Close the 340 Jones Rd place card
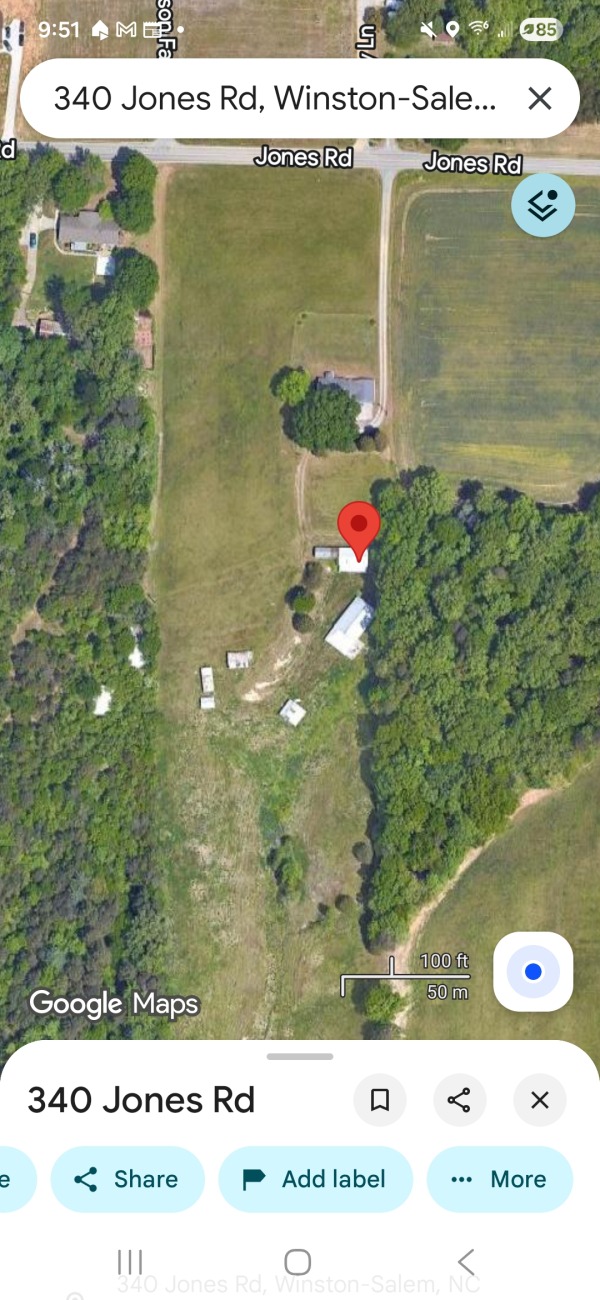The image size is (600, 1300). pos(539,1100)
